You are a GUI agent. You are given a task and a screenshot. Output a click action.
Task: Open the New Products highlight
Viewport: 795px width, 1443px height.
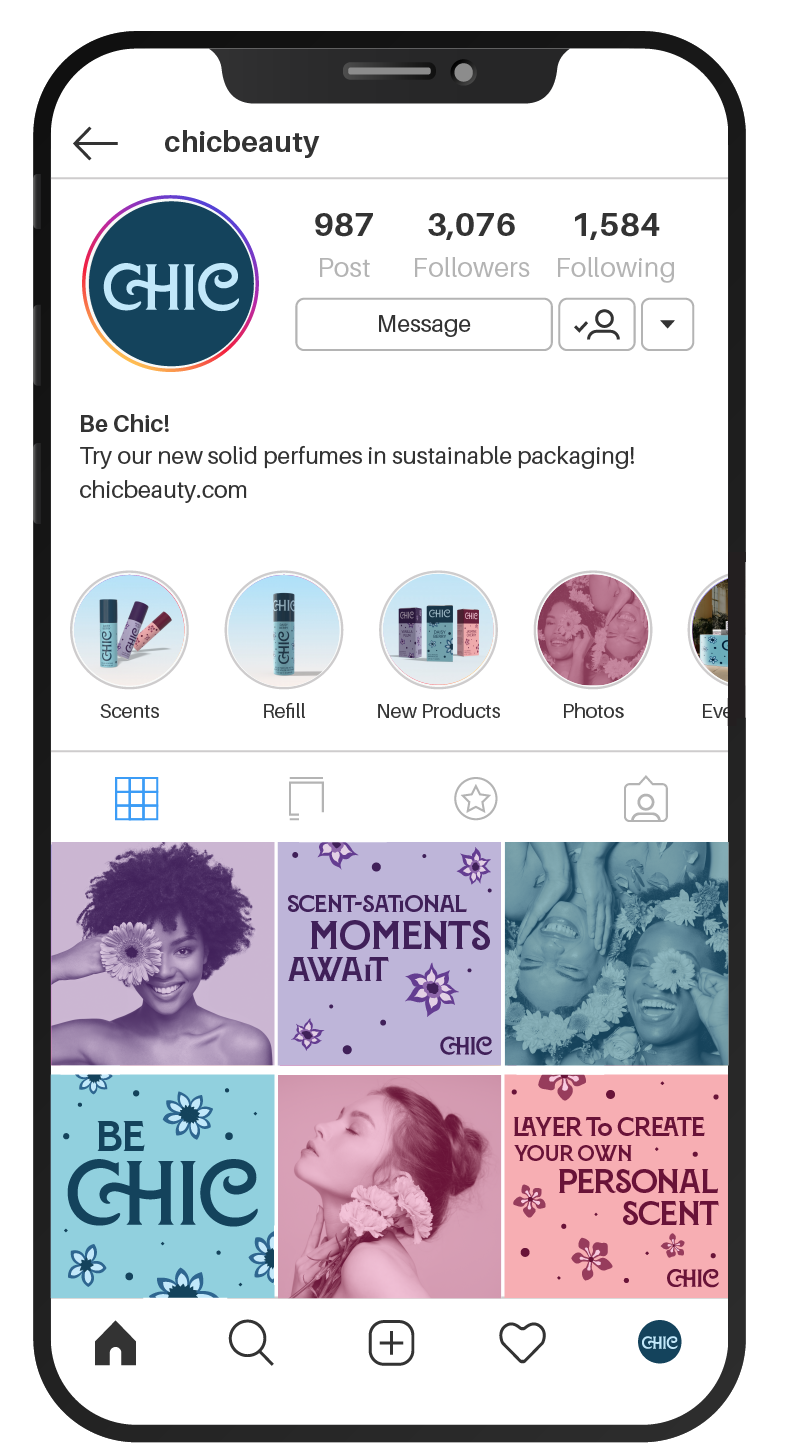439,631
